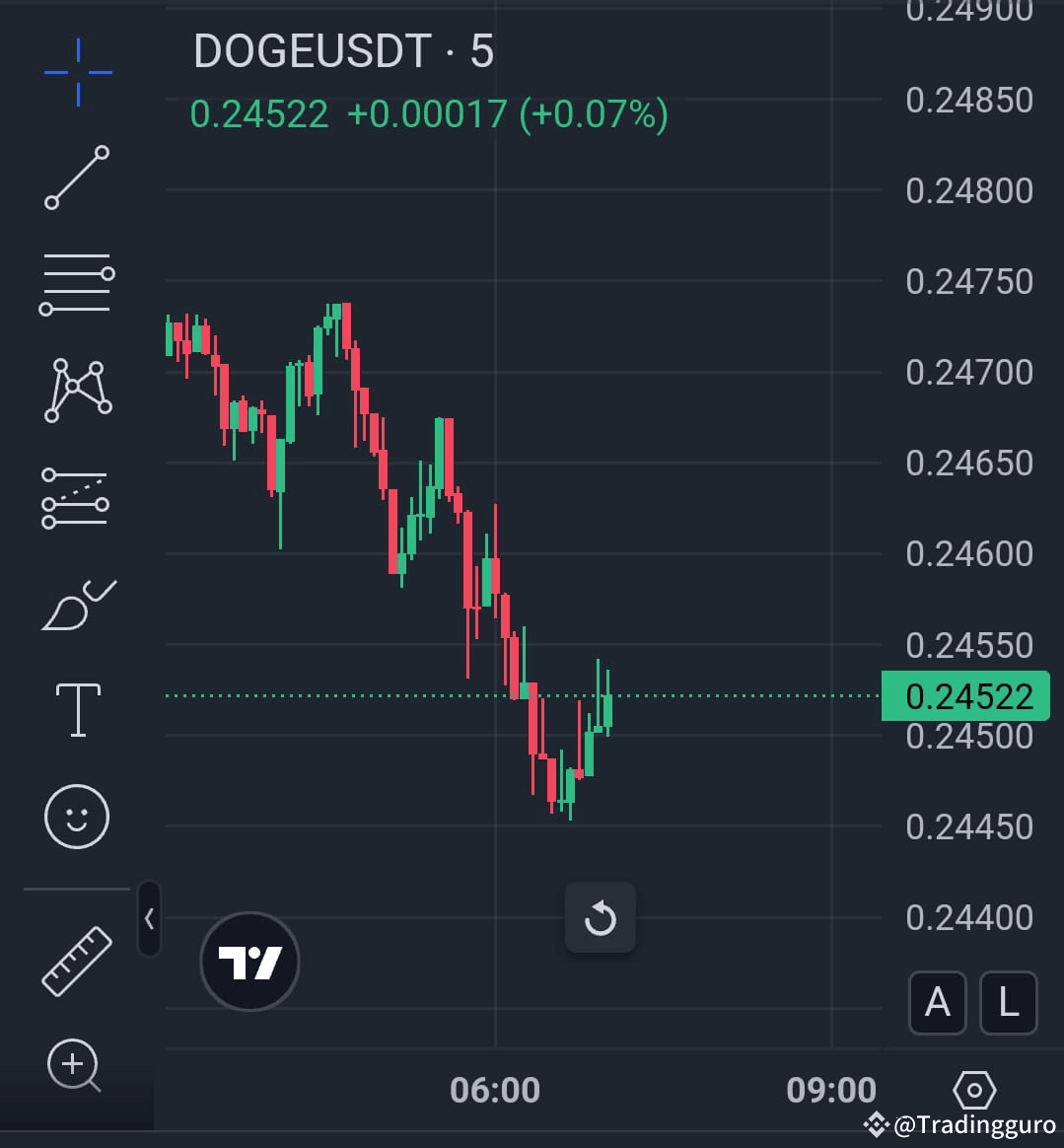Open the emoji sticker tool

pos(77,816)
